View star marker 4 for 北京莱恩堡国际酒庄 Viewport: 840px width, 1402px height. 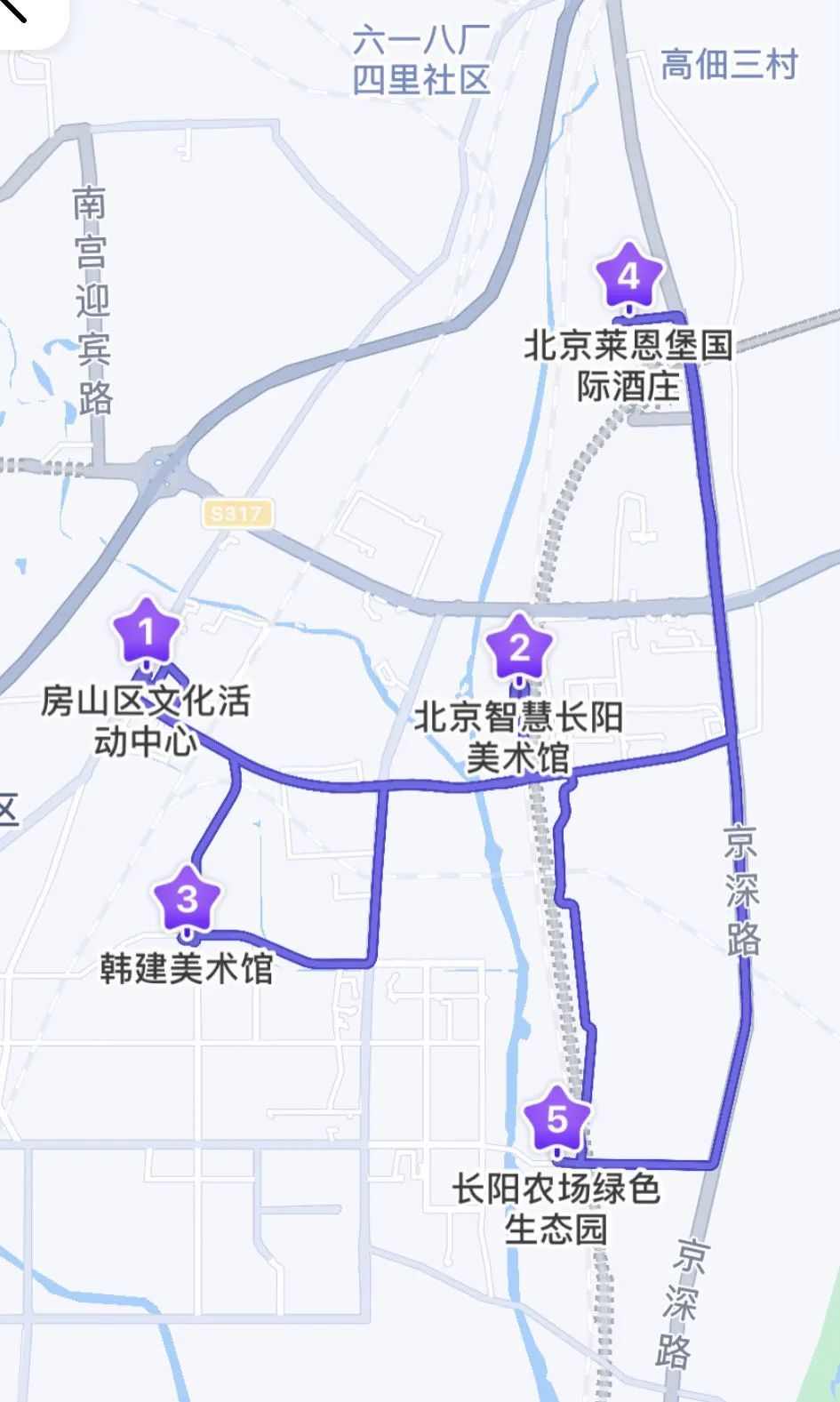point(628,276)
